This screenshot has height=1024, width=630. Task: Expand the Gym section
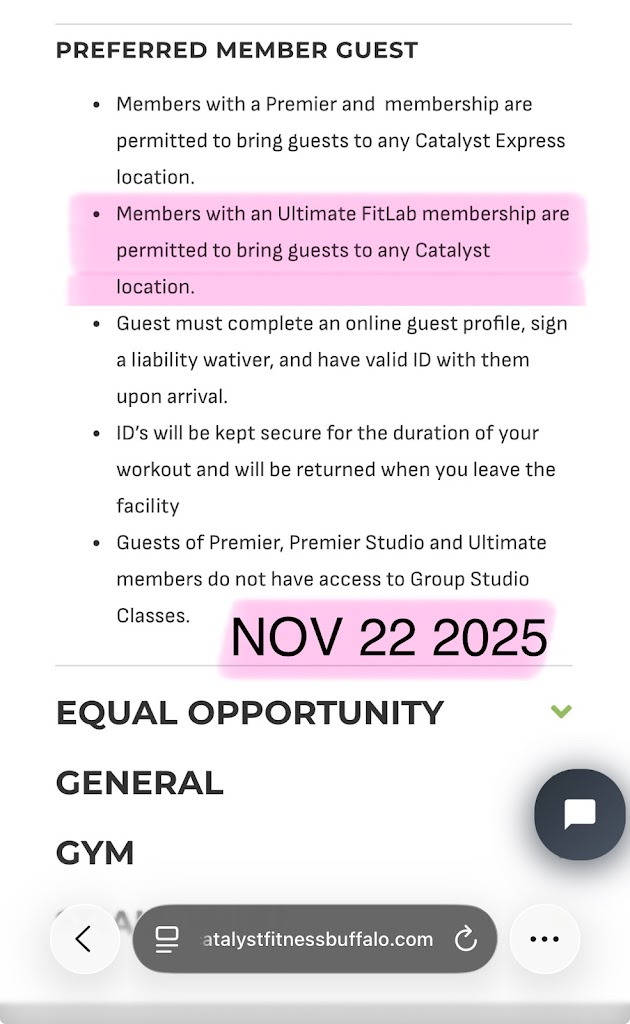(95, 853)
